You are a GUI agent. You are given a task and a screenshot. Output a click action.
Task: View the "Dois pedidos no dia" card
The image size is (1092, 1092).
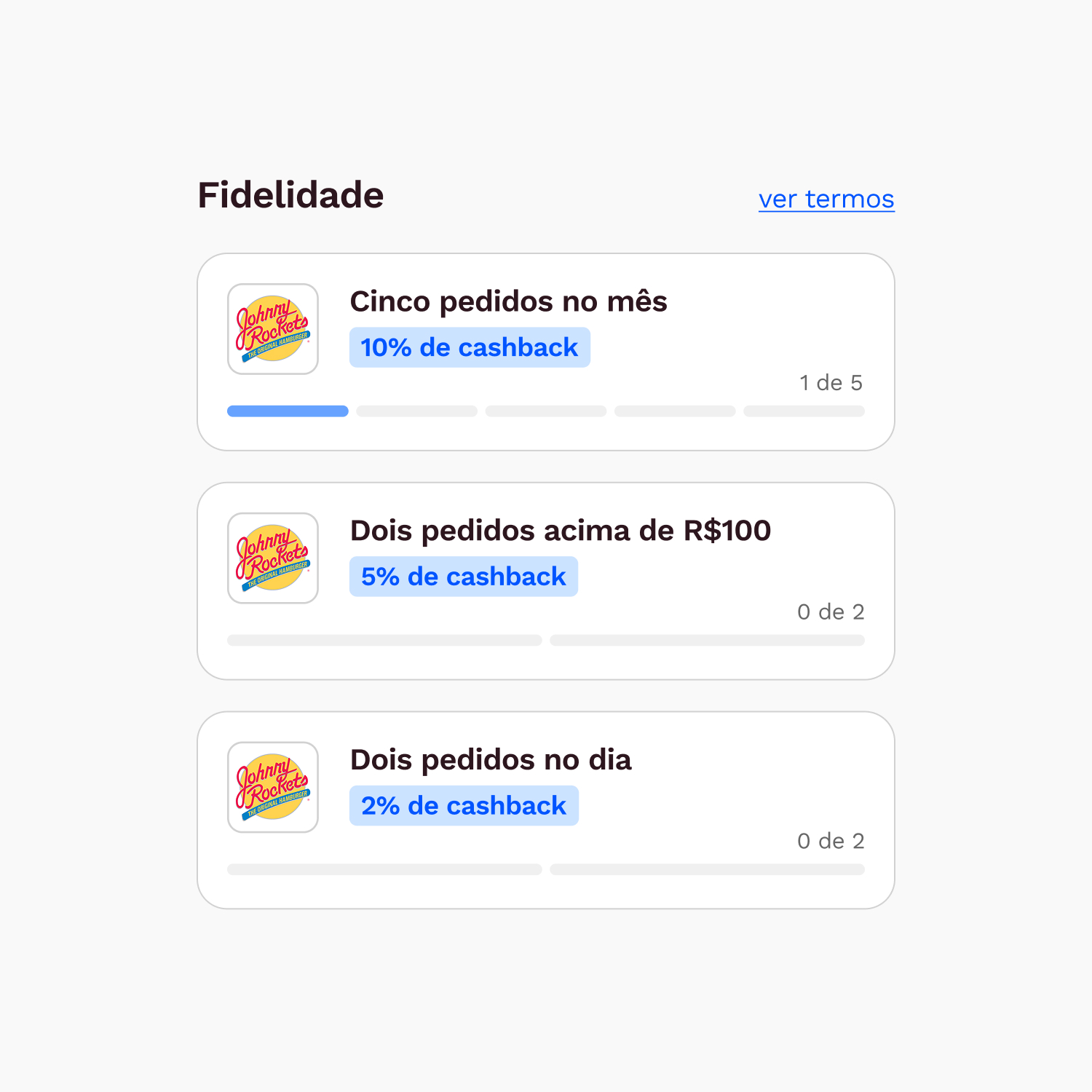click(545, 810)
